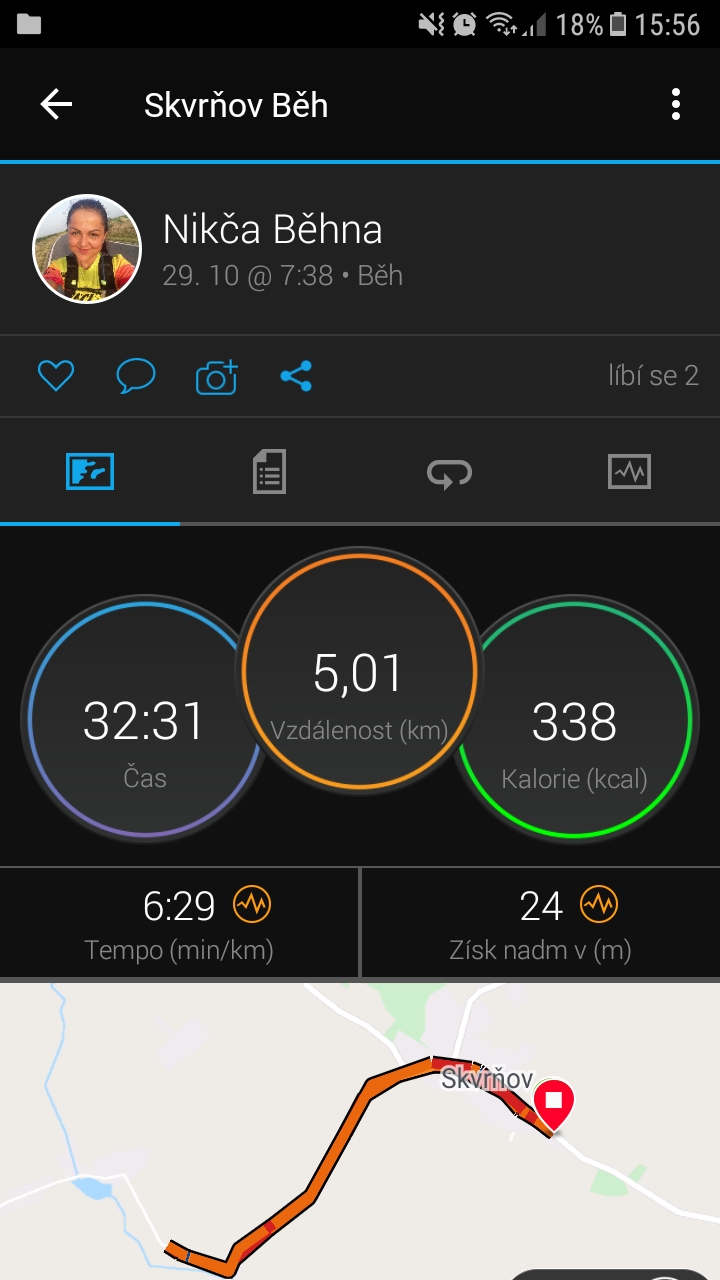Add a photo to the activity
This screenshot has width=720, height=1280.
(x=216, y=376)
